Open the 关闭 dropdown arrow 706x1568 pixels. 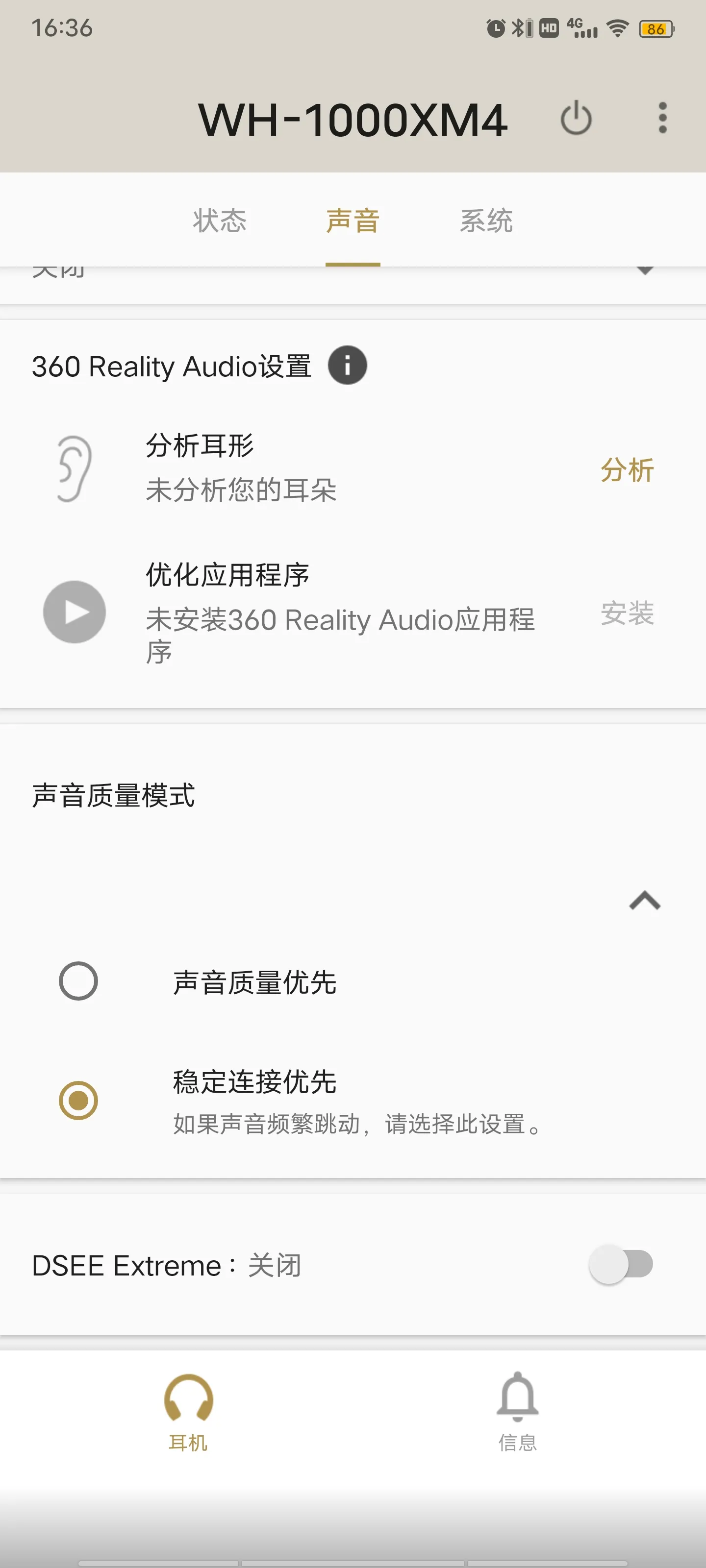tap(645, 269)
